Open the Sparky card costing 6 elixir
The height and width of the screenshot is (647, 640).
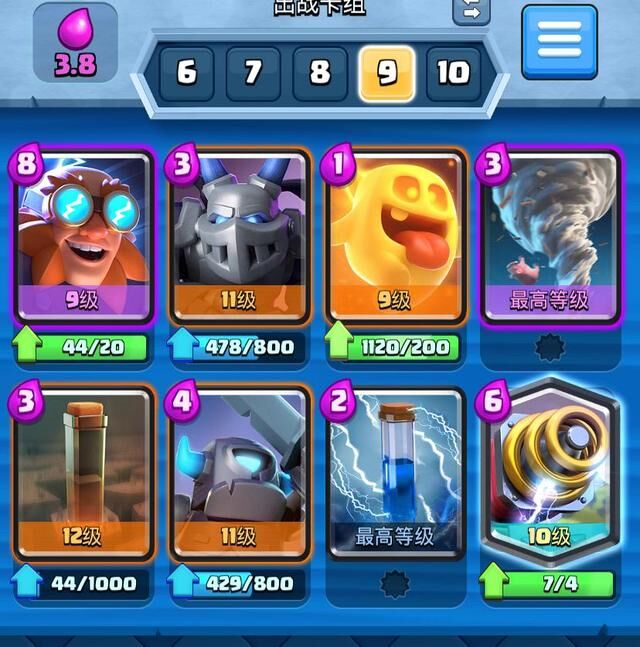pos(551,473)
